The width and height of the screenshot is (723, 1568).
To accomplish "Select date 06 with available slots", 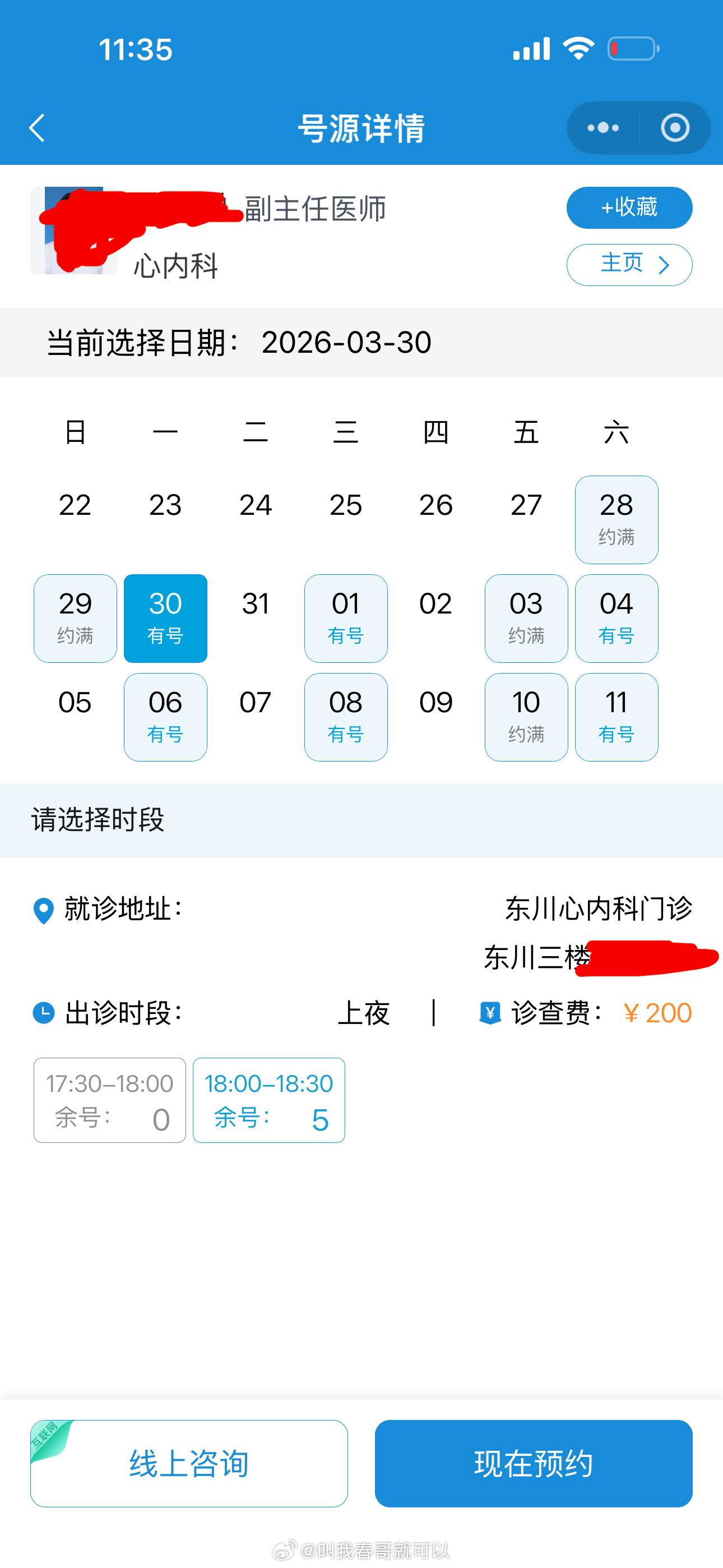I will point(165,717).
